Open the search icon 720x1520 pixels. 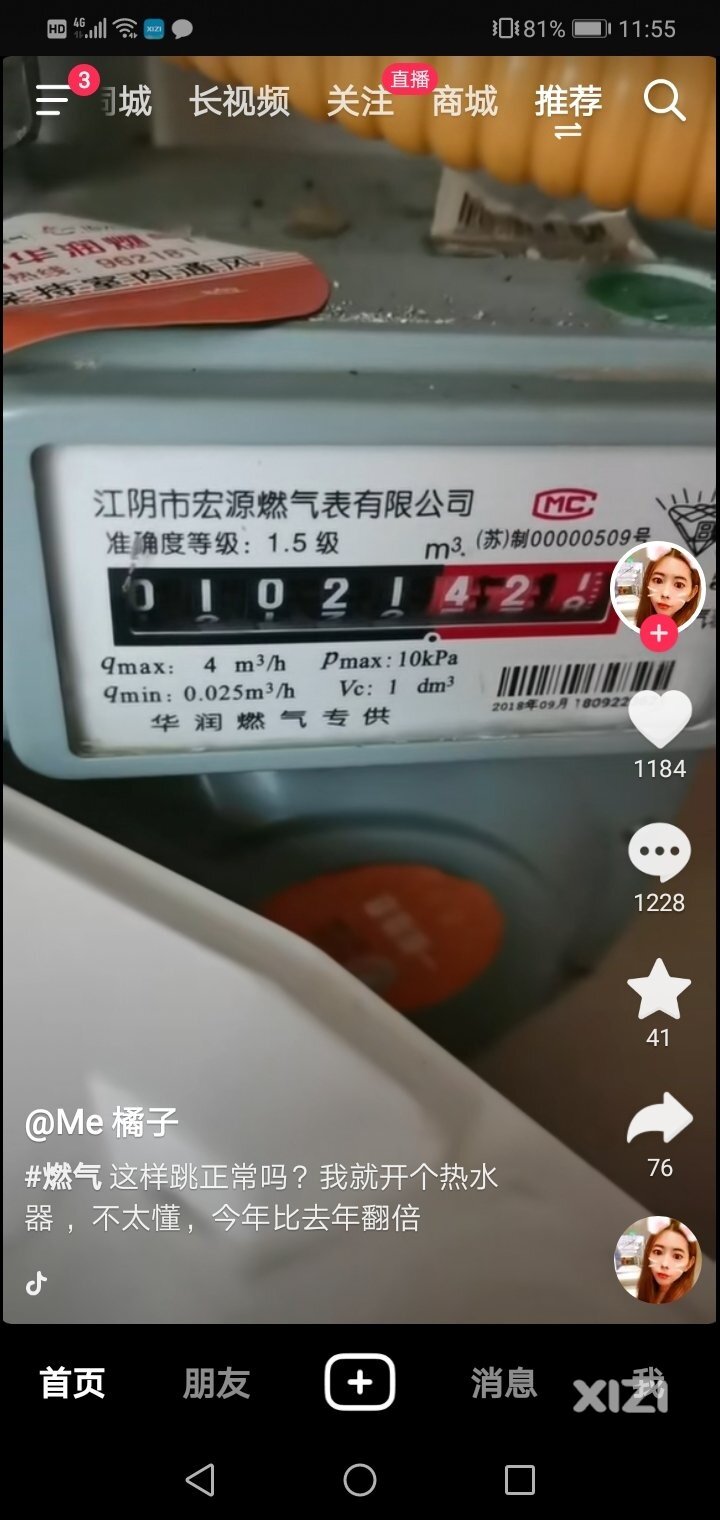pyautogui.click(x=664, y=101)
